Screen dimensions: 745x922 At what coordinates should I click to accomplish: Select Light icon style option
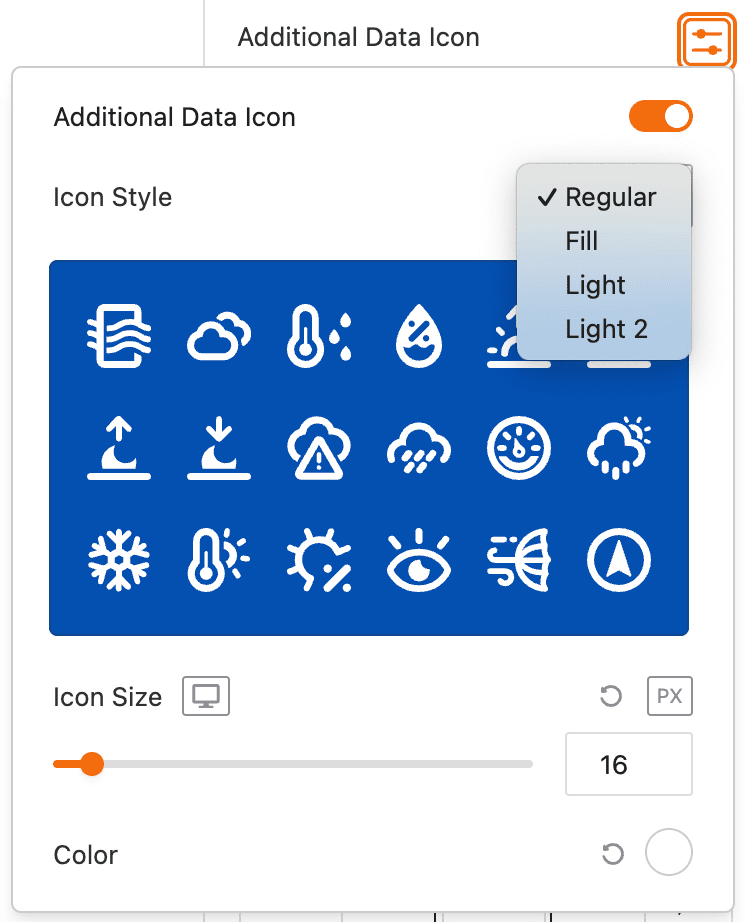tap(595, 285)
